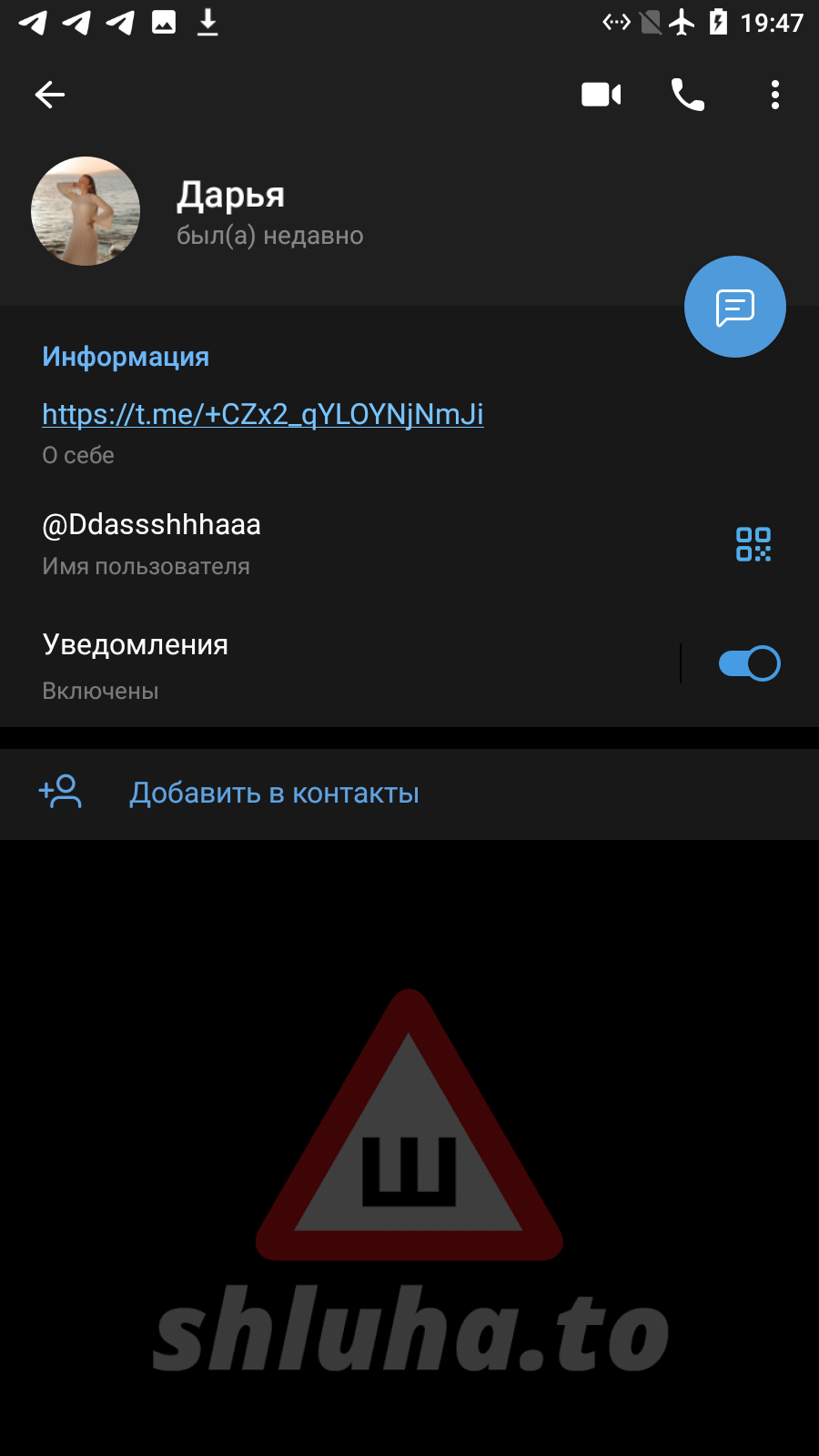819x1456 pixels.
Task: Tap the @Ddassshhhaaa username row
Action: pos(273,542)
